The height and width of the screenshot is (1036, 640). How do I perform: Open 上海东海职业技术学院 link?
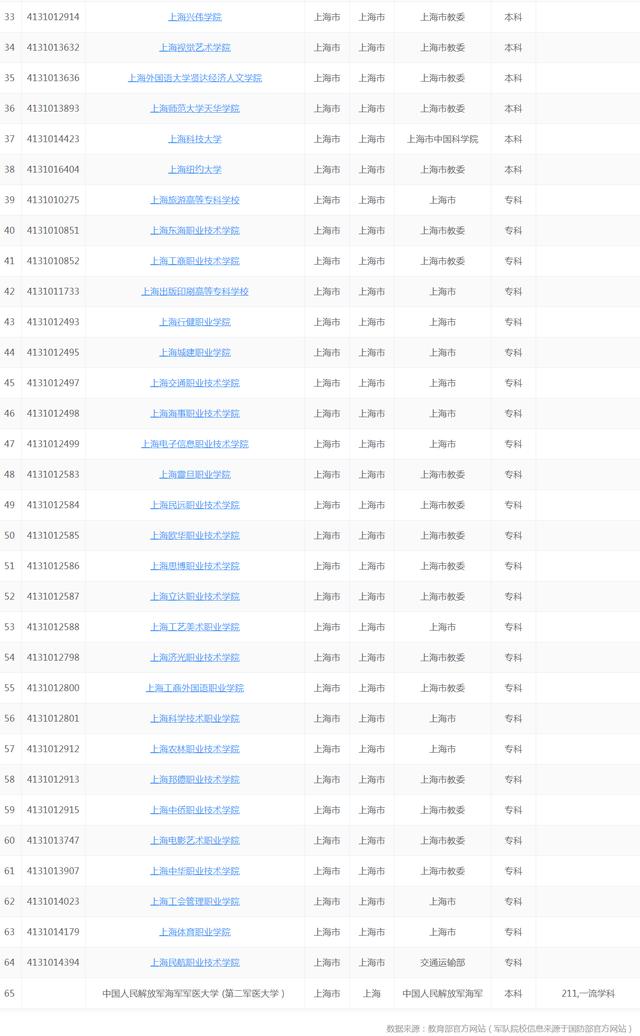point(195,230)
